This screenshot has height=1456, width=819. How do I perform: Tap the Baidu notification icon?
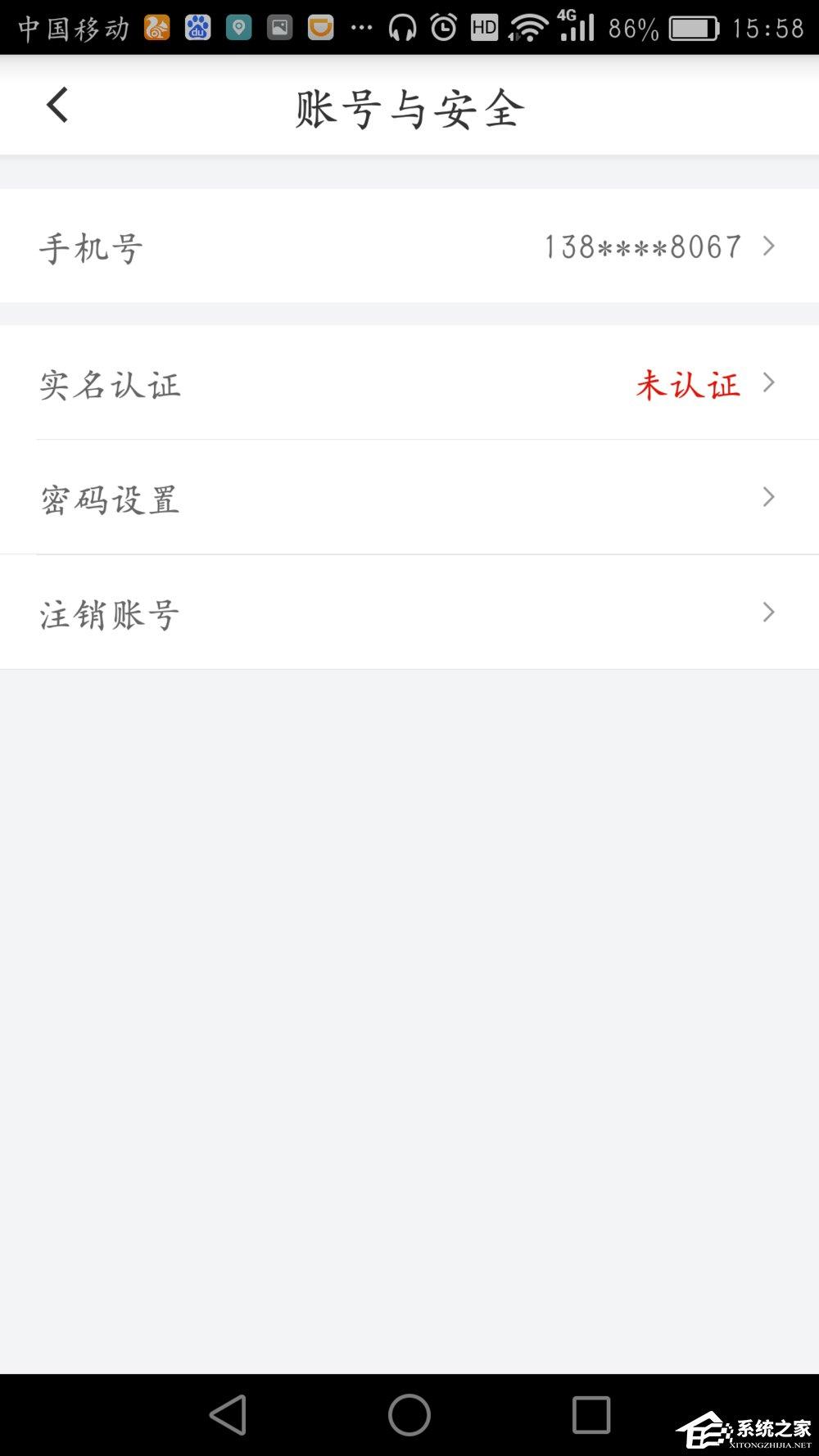coord(197,27)
